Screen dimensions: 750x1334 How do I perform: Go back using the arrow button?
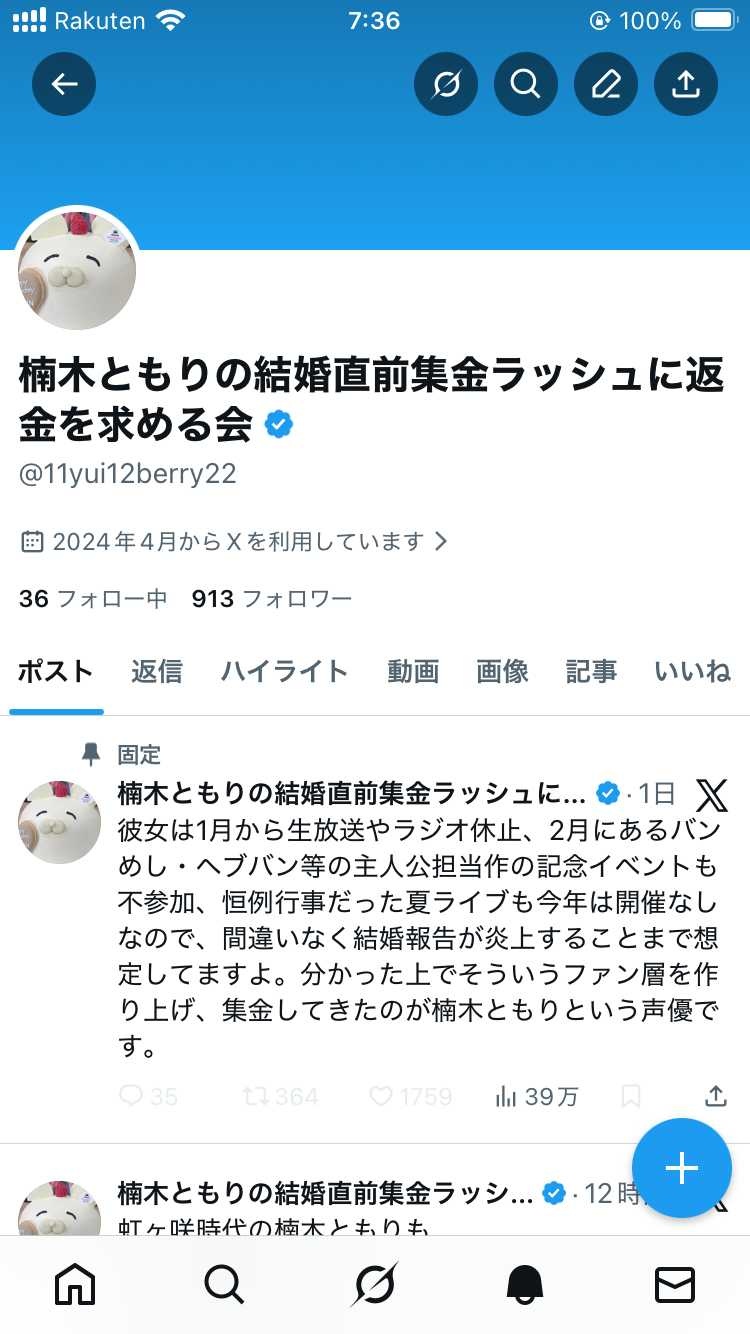click(x=64, y=84)
